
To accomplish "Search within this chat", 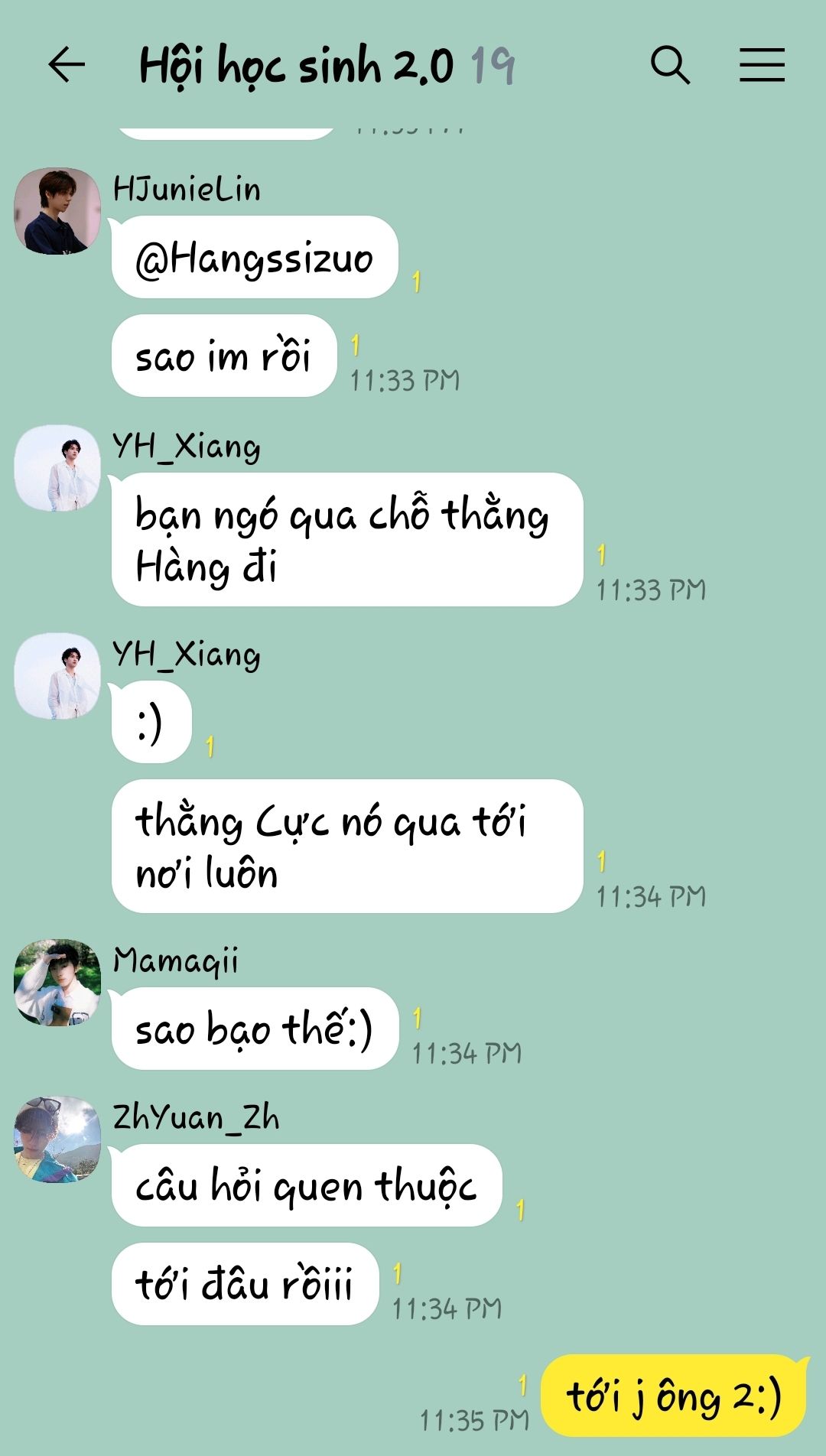I will (670, 64).
